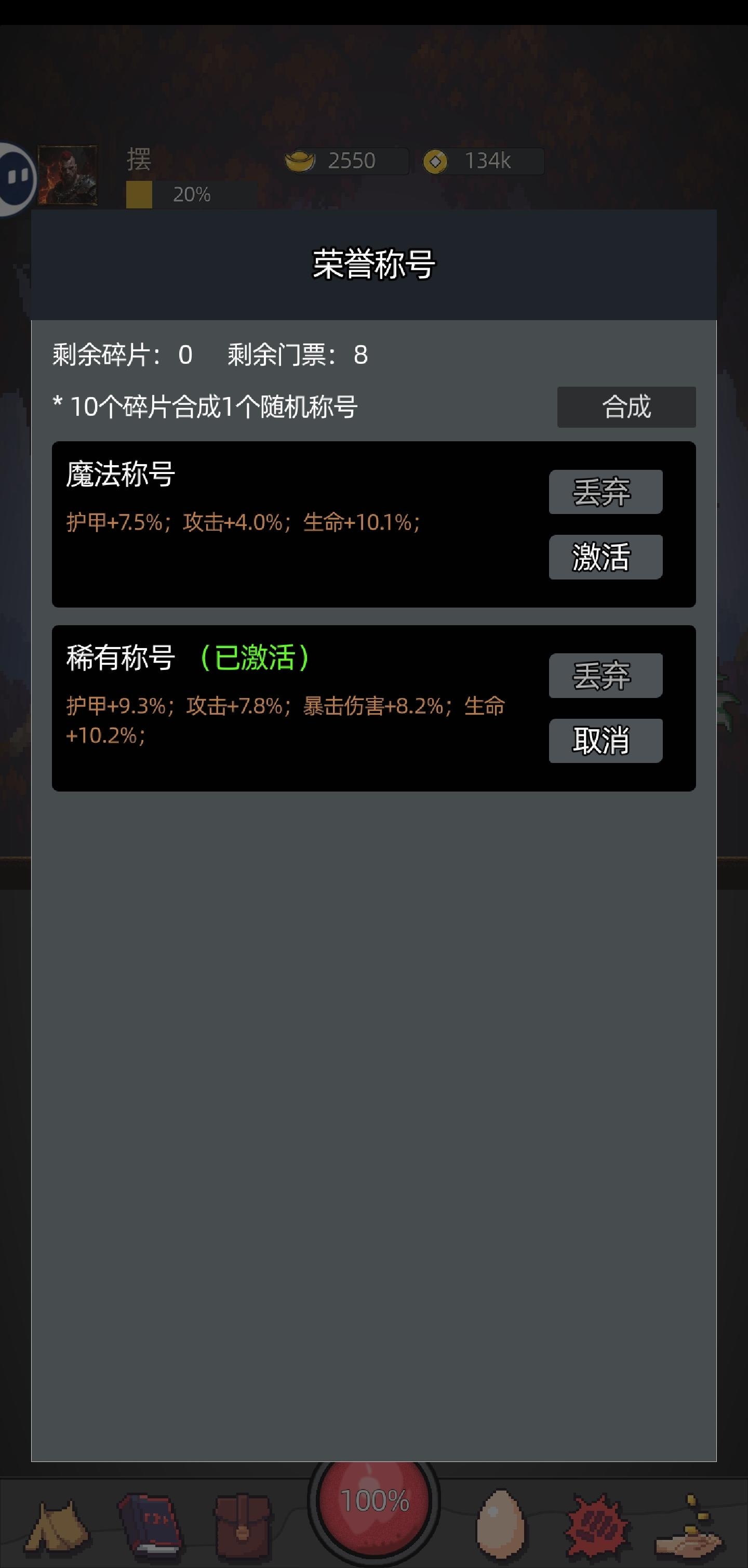Tap the coin currency icon showing 134k
Viewport: 748px width, 1568px height.
[437, 160]
